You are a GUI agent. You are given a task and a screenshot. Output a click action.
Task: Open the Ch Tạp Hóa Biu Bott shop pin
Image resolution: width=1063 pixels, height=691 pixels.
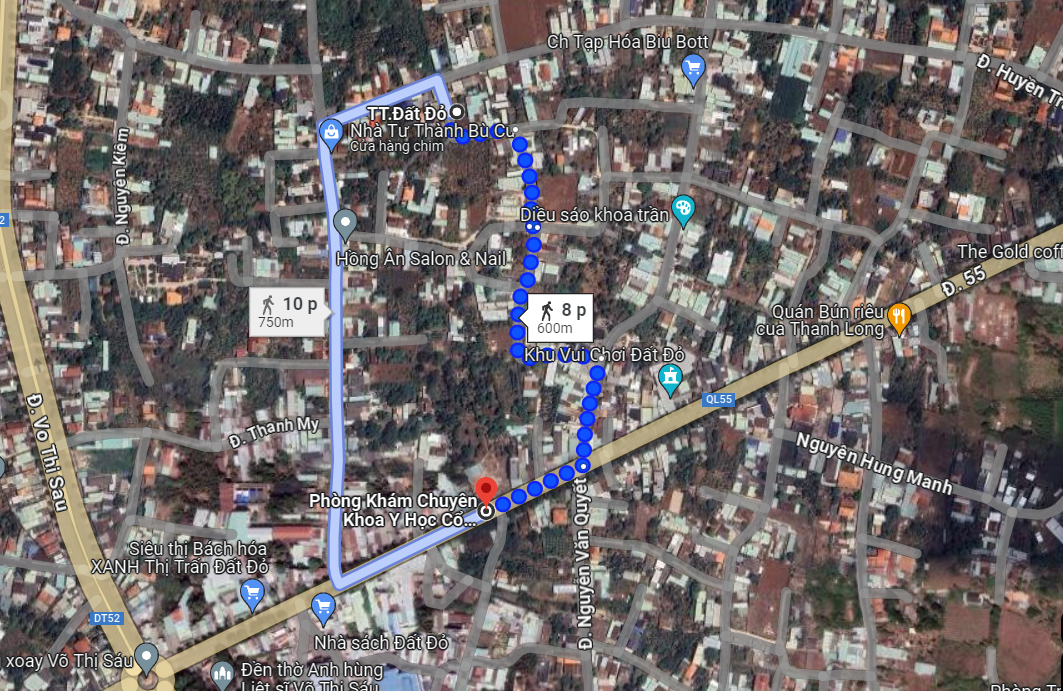pos(692,69)
